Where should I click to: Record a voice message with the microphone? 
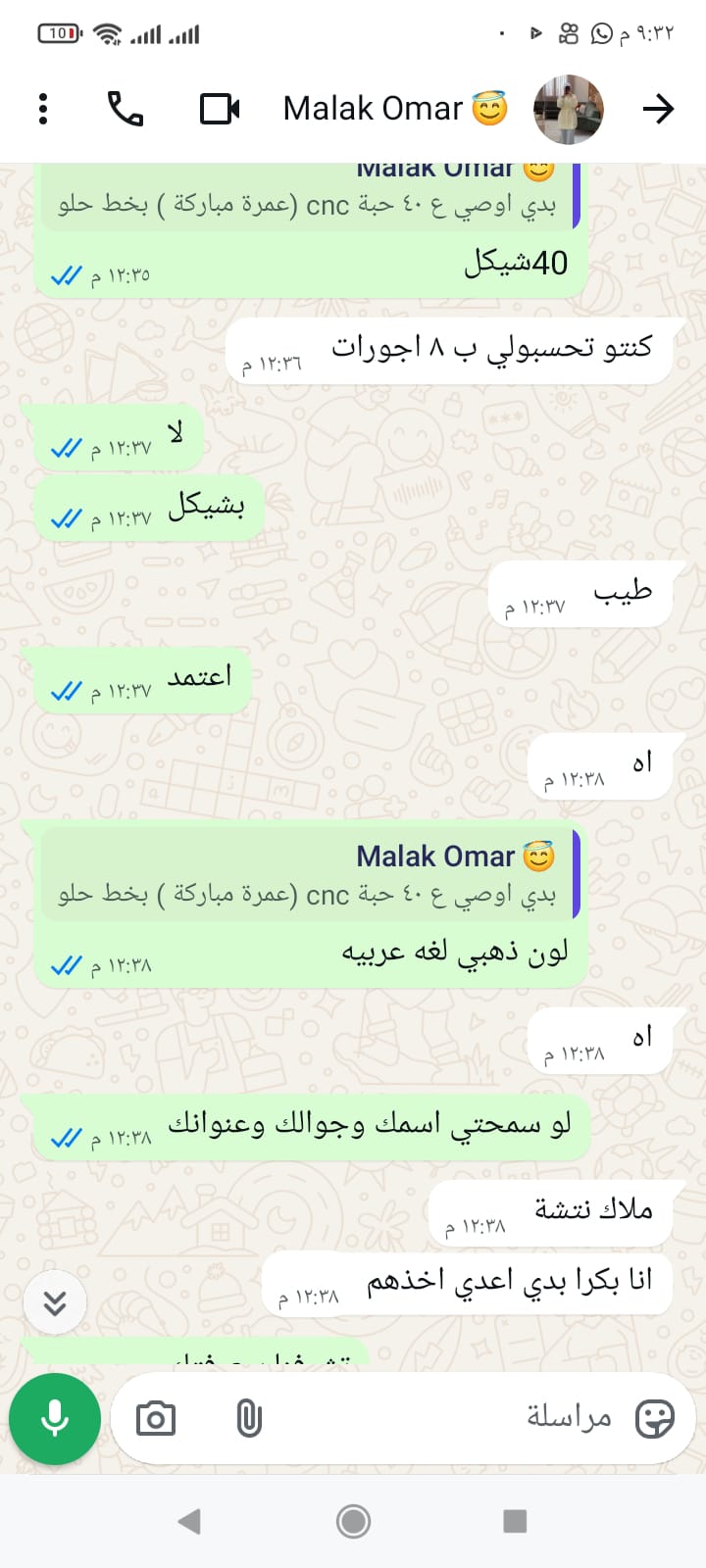click(55, 1418)
